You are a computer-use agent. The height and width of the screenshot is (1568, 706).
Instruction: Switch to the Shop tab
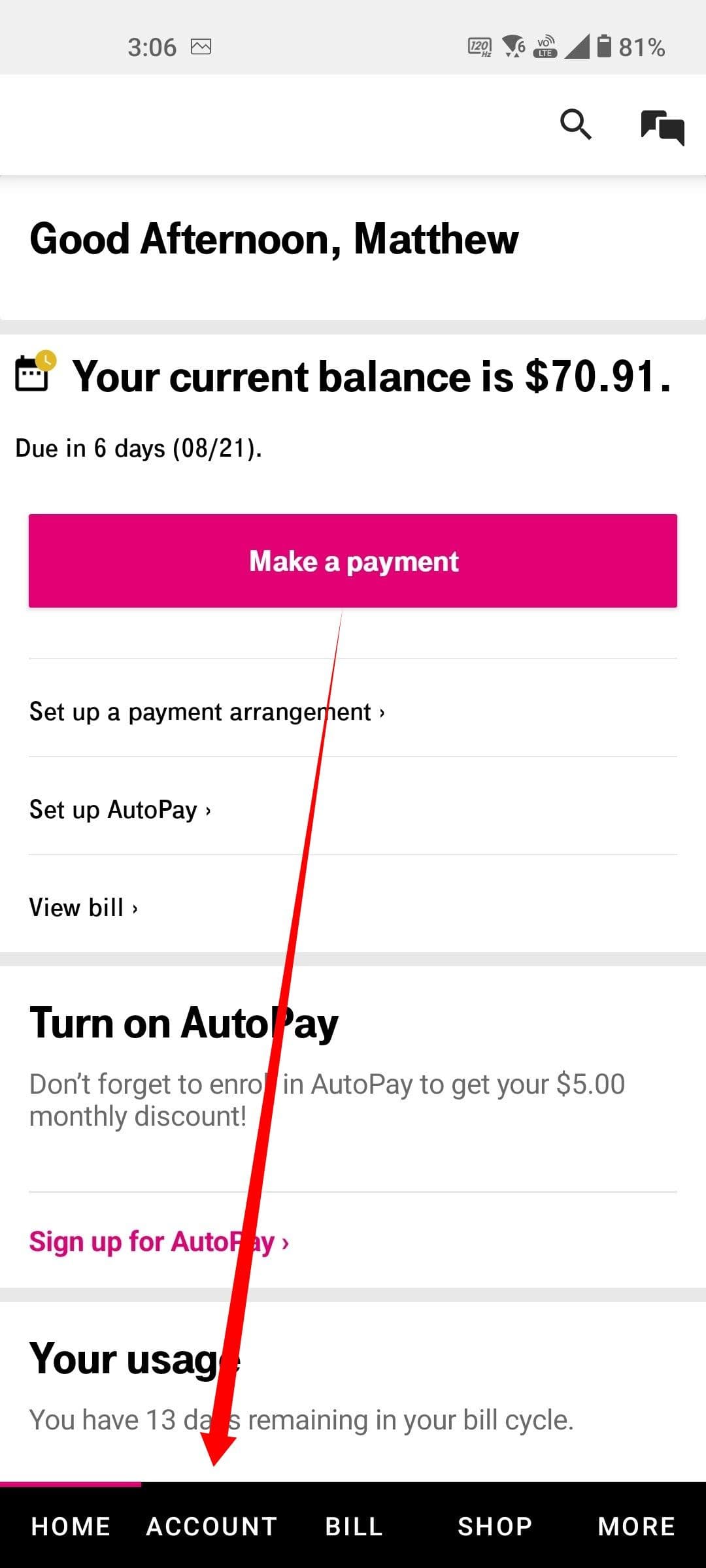(x=495, y=1526)
